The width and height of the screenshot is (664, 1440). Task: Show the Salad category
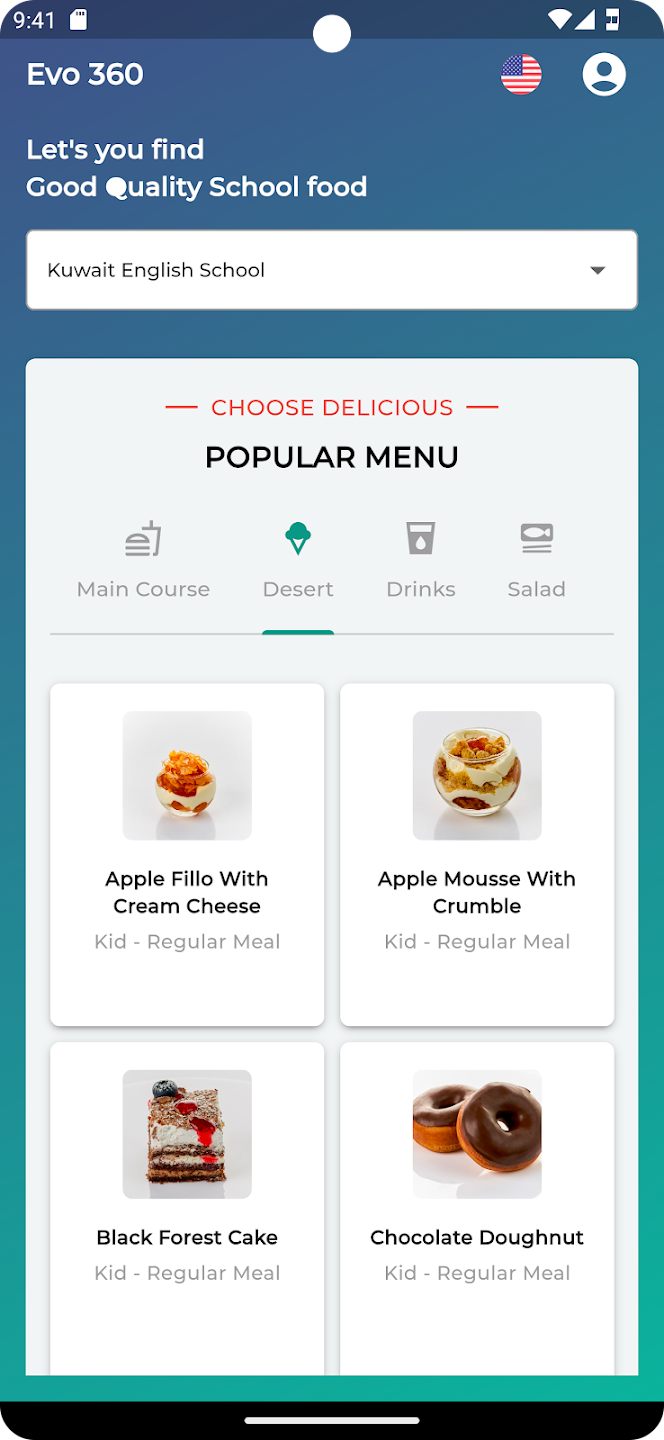[536, 562]
